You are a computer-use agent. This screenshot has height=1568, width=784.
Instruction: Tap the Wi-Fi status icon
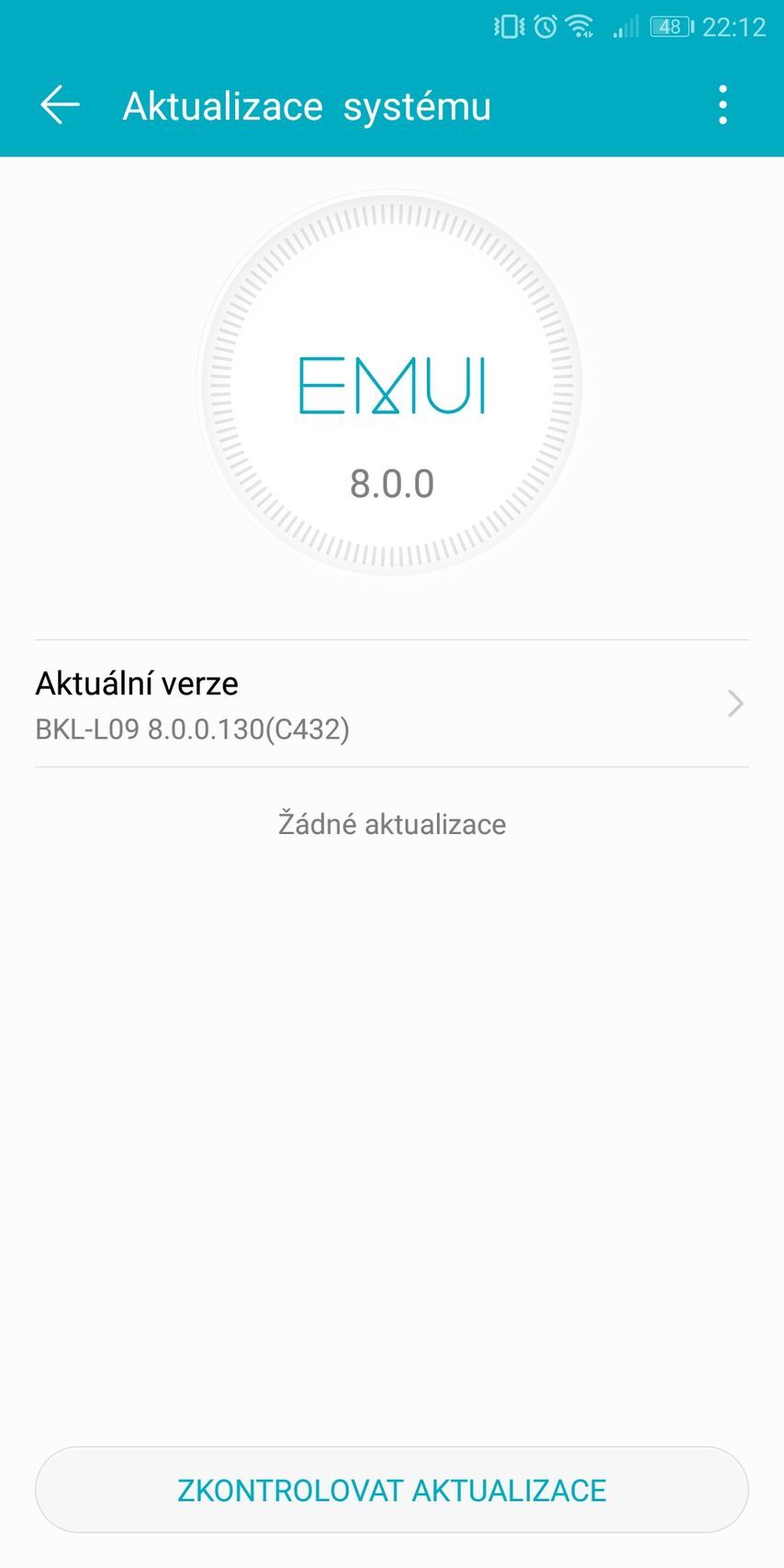[578, 26]
